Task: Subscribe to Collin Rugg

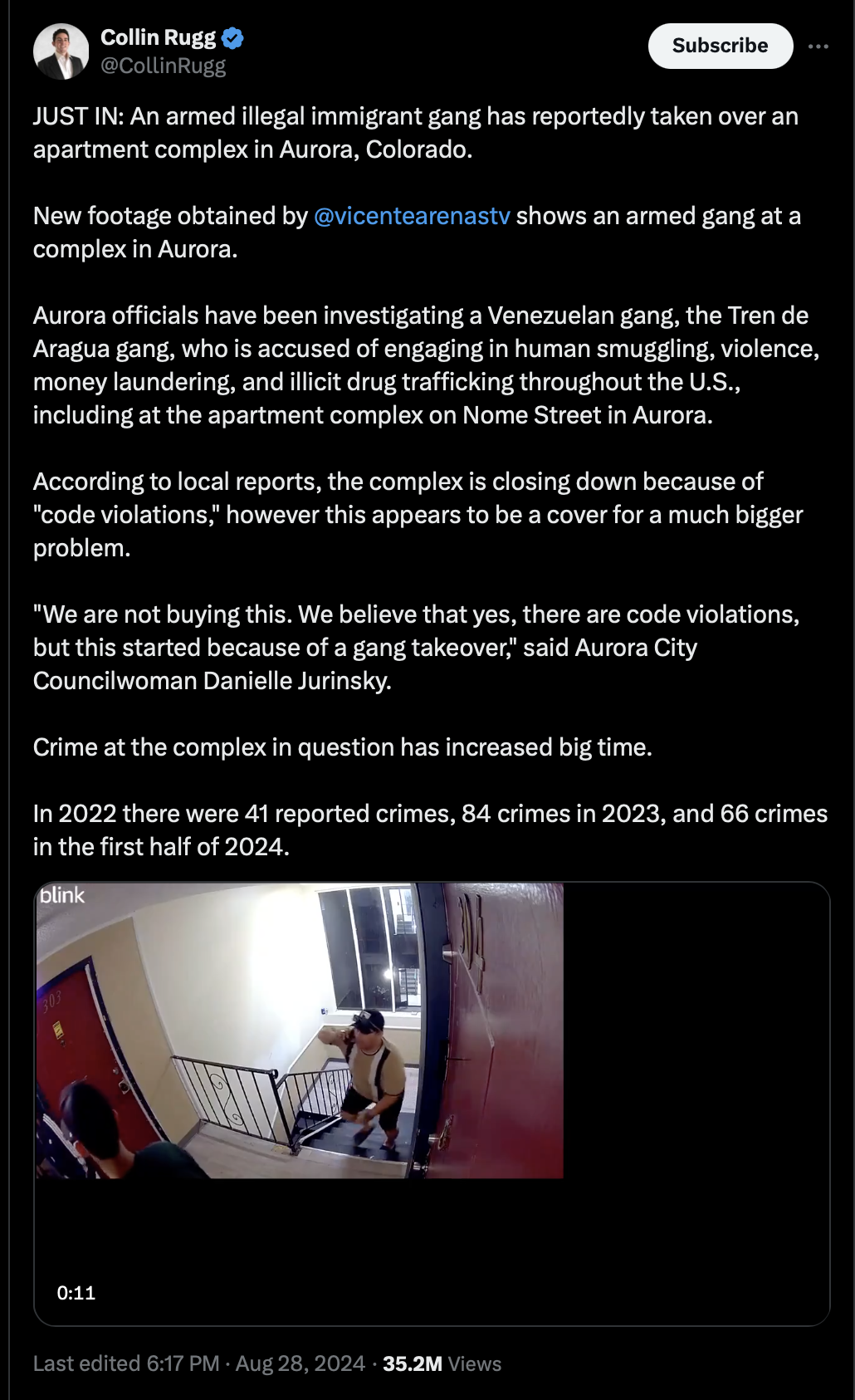Action: (x=720, y=46)
